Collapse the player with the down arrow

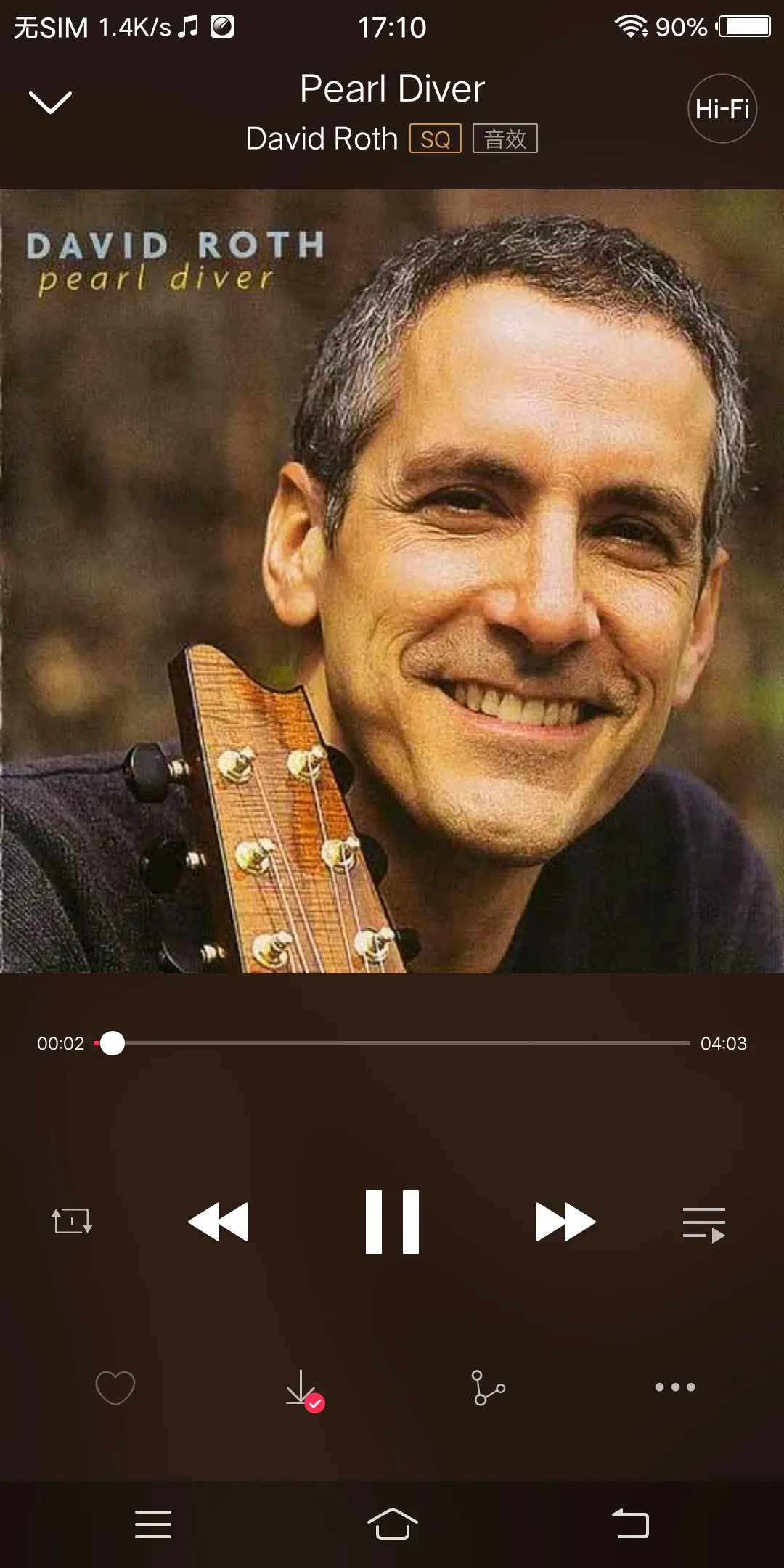click(50, 102)
